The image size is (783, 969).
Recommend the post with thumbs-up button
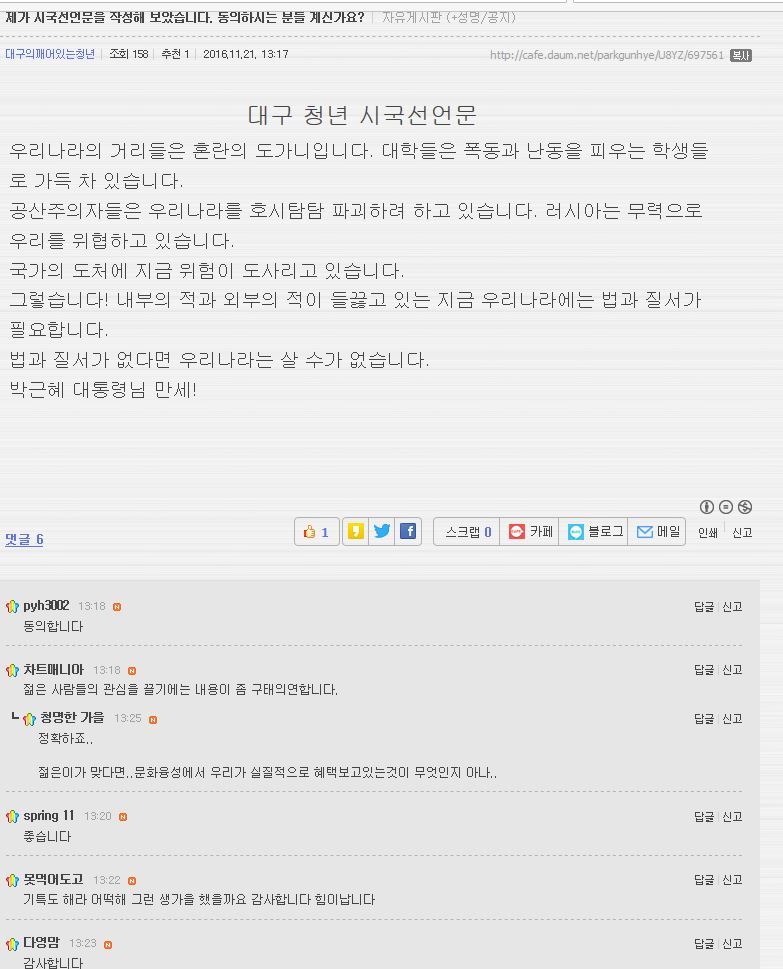click(x=316, y=532)
